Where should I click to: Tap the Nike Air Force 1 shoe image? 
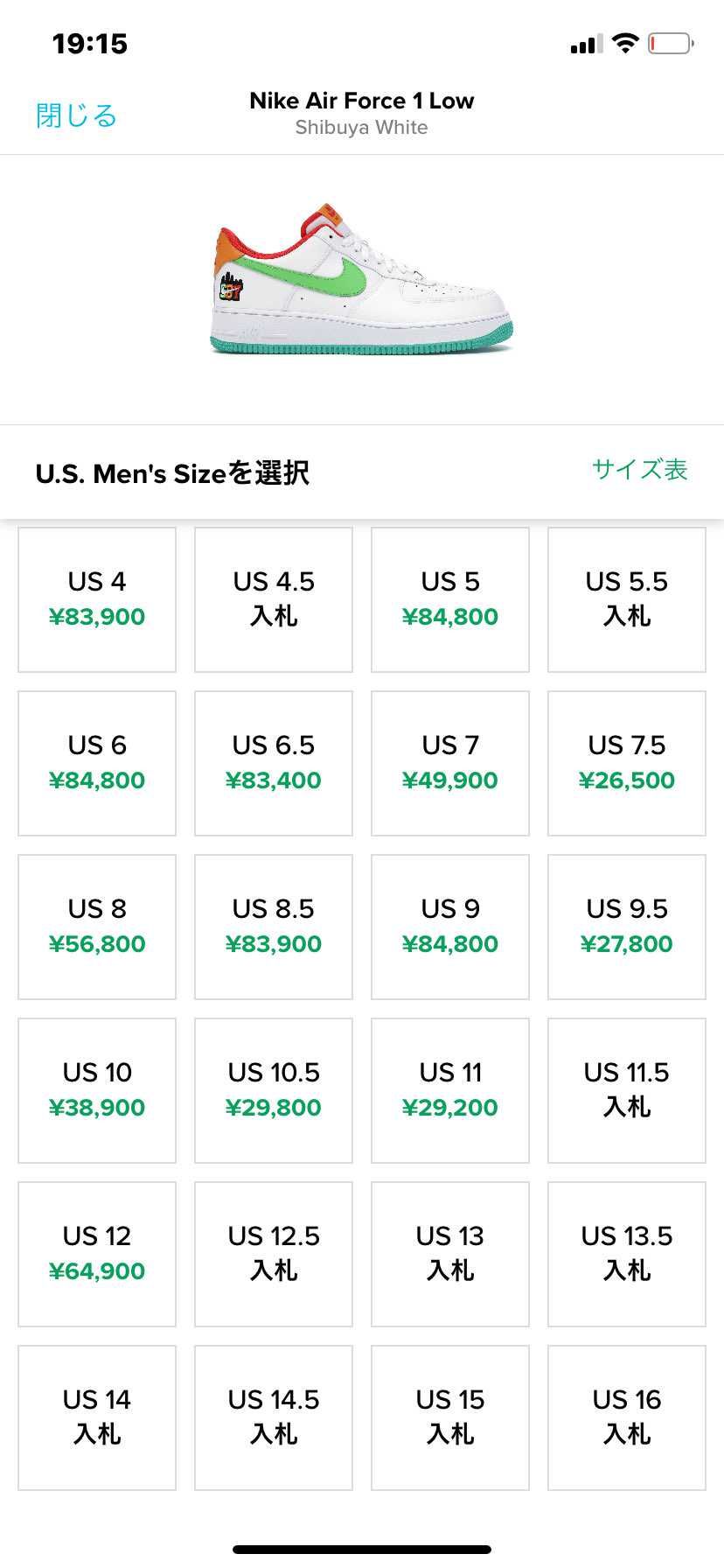point(361,280)
